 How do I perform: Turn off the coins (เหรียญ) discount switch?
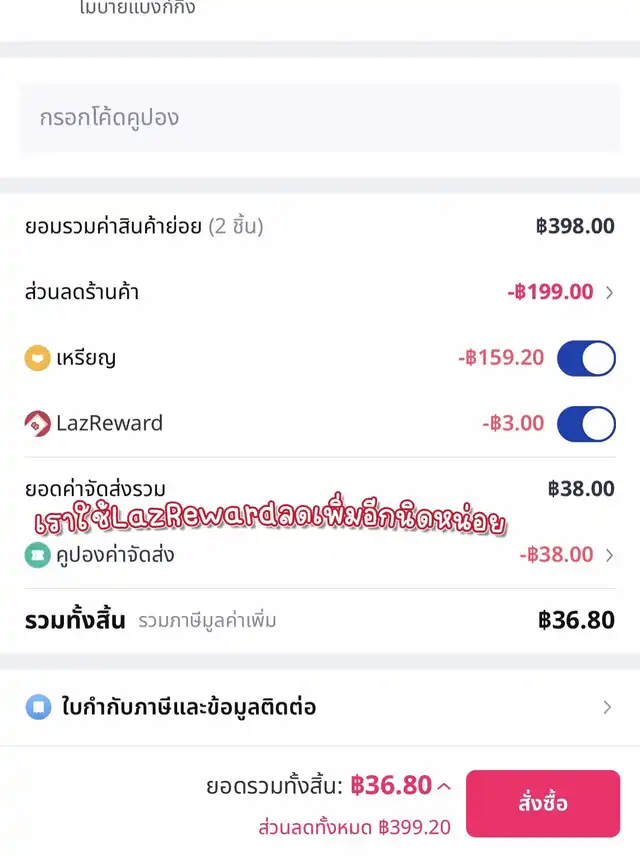tap(586, 358)
